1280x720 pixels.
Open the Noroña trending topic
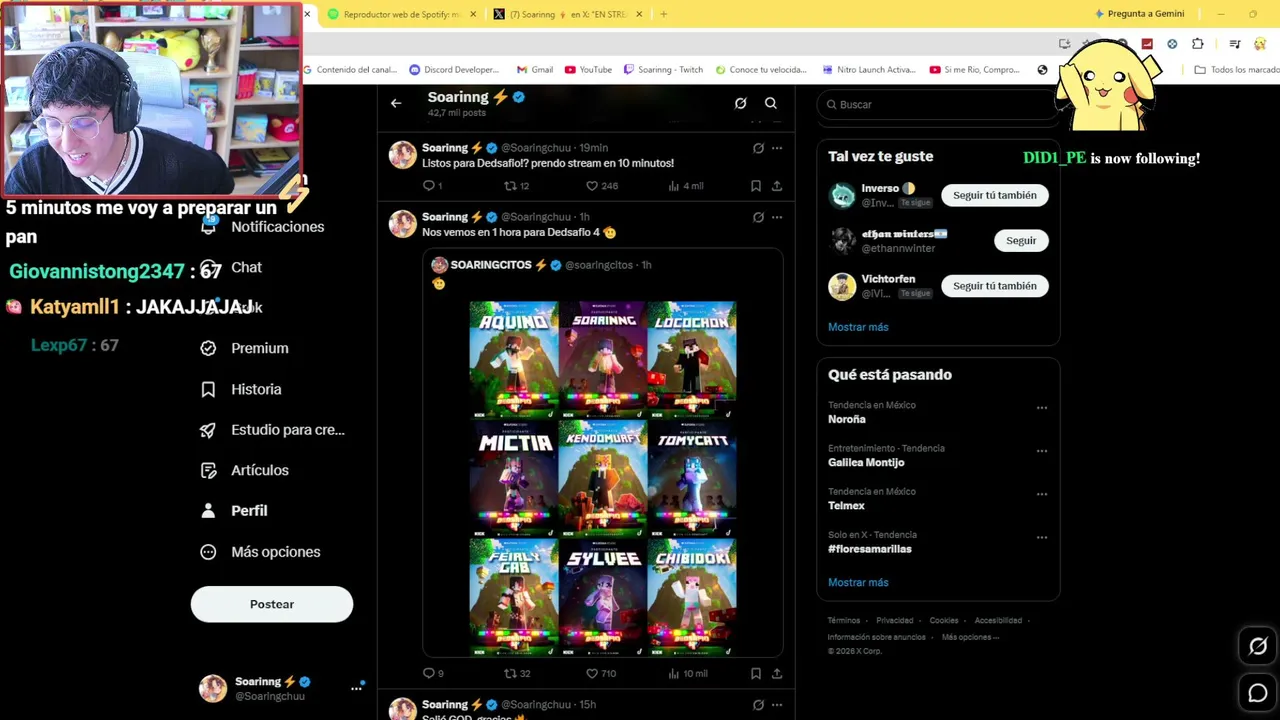coord(847,419)
